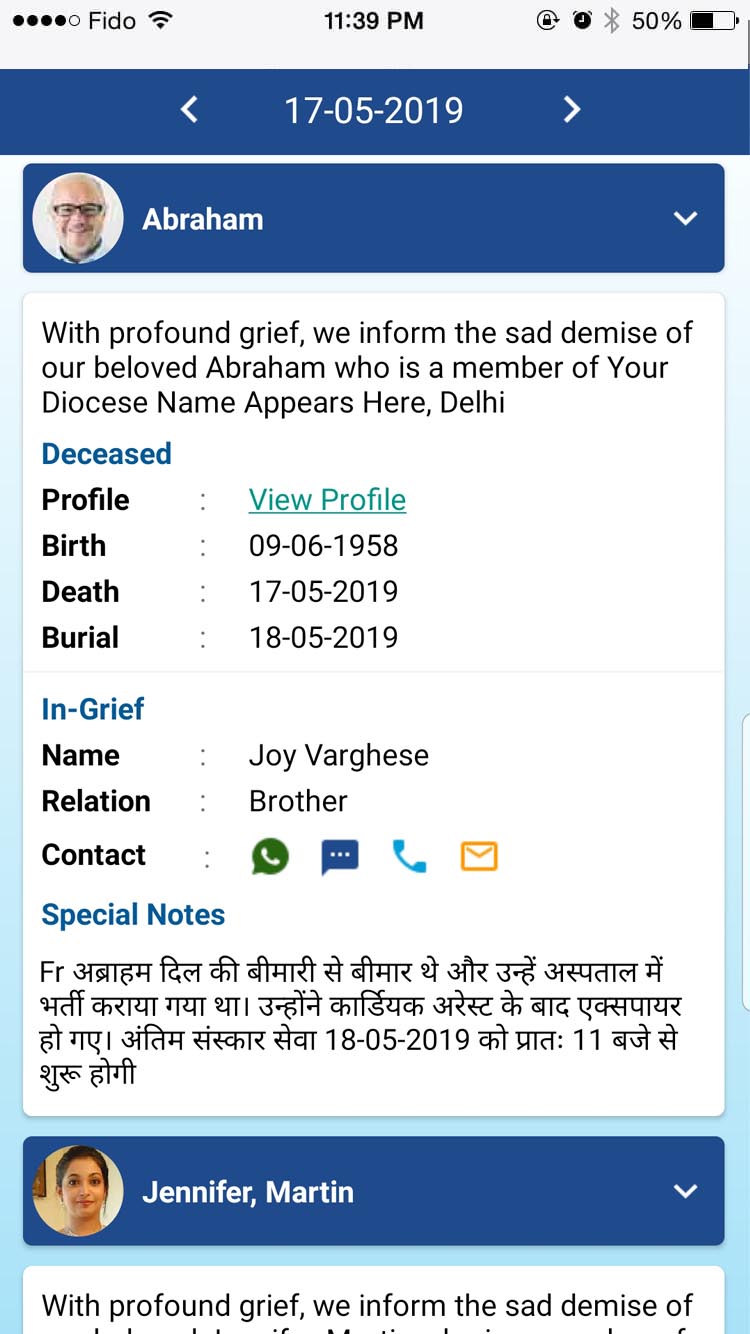
Task: Call Joy Varghese by phone
Action: (409, 857)
